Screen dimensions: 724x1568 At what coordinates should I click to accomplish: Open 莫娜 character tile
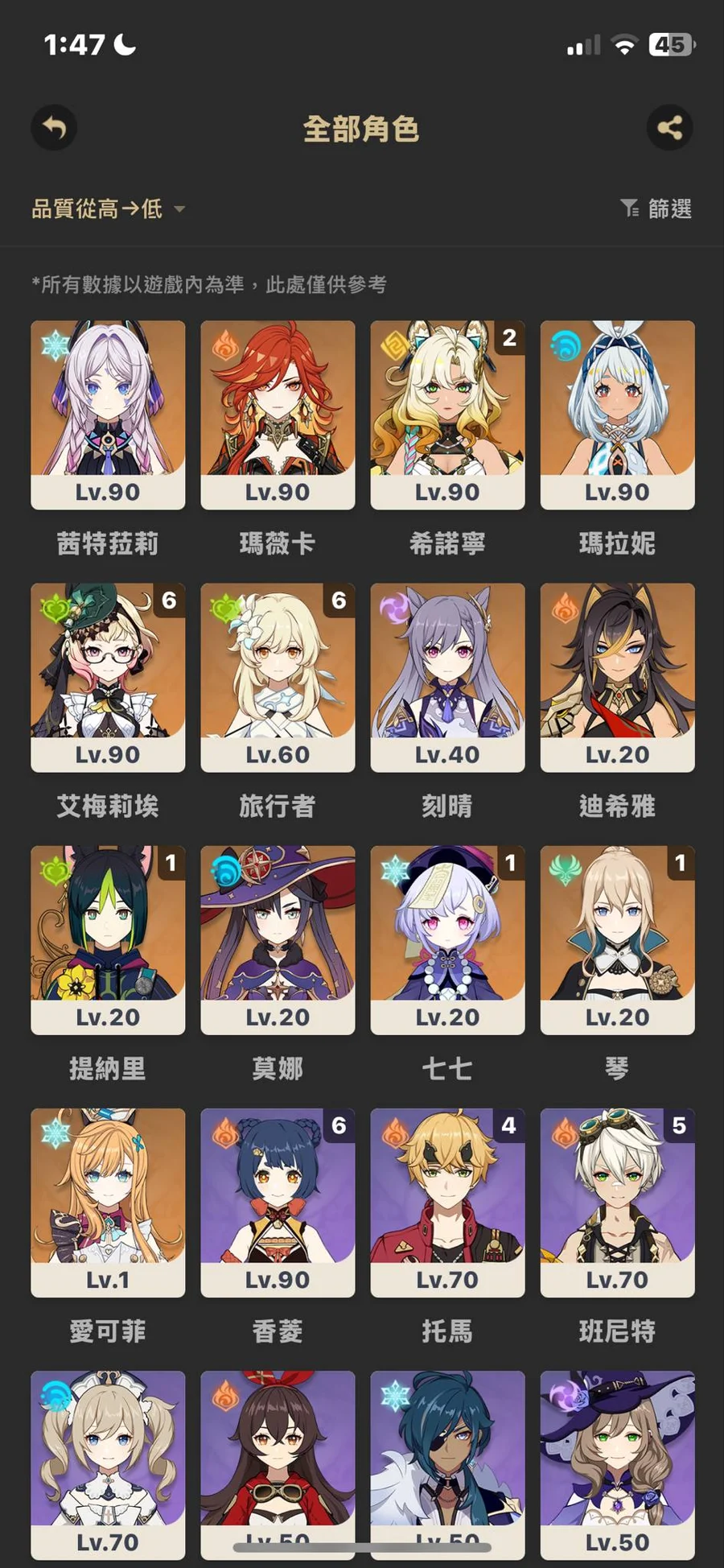point(278,940)
